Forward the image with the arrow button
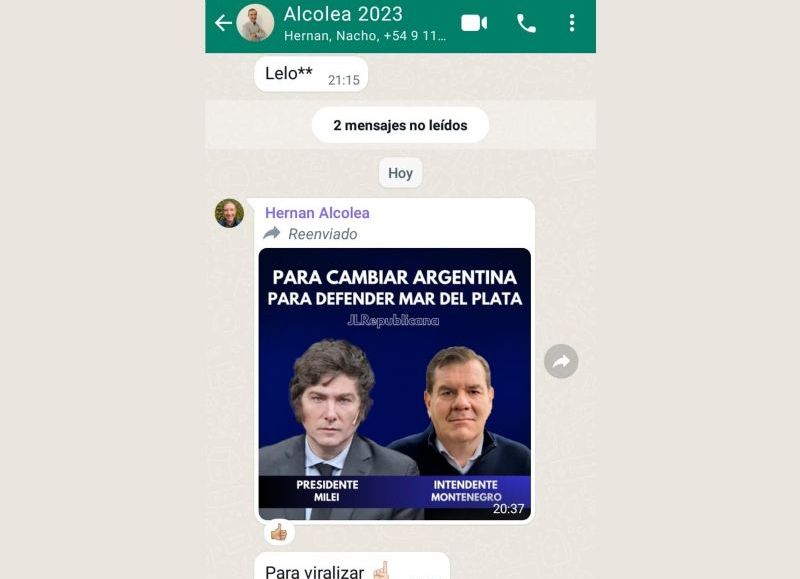This screenshot has height=579, width=800. coord(561,361)
